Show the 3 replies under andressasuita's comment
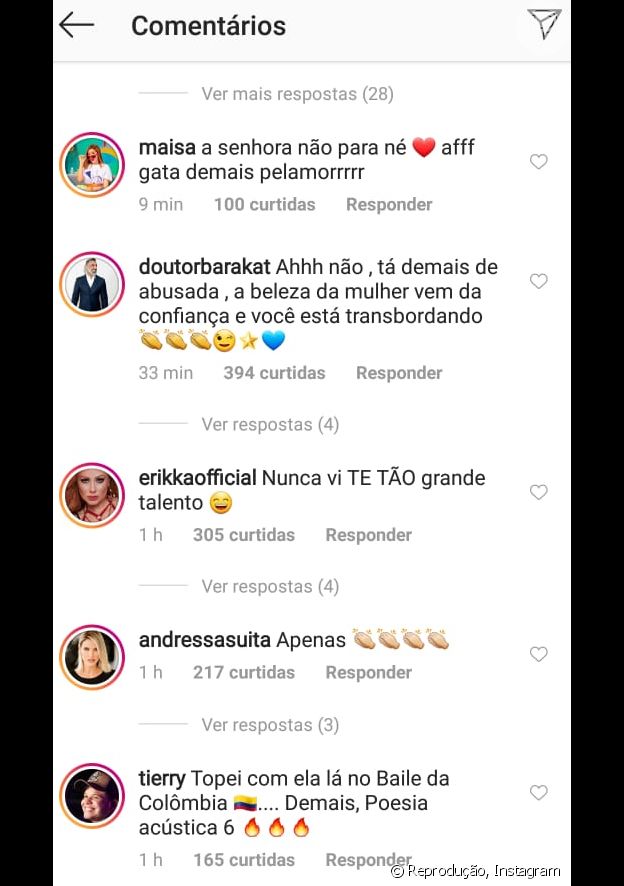624x886 pixels. pos(270,725)
